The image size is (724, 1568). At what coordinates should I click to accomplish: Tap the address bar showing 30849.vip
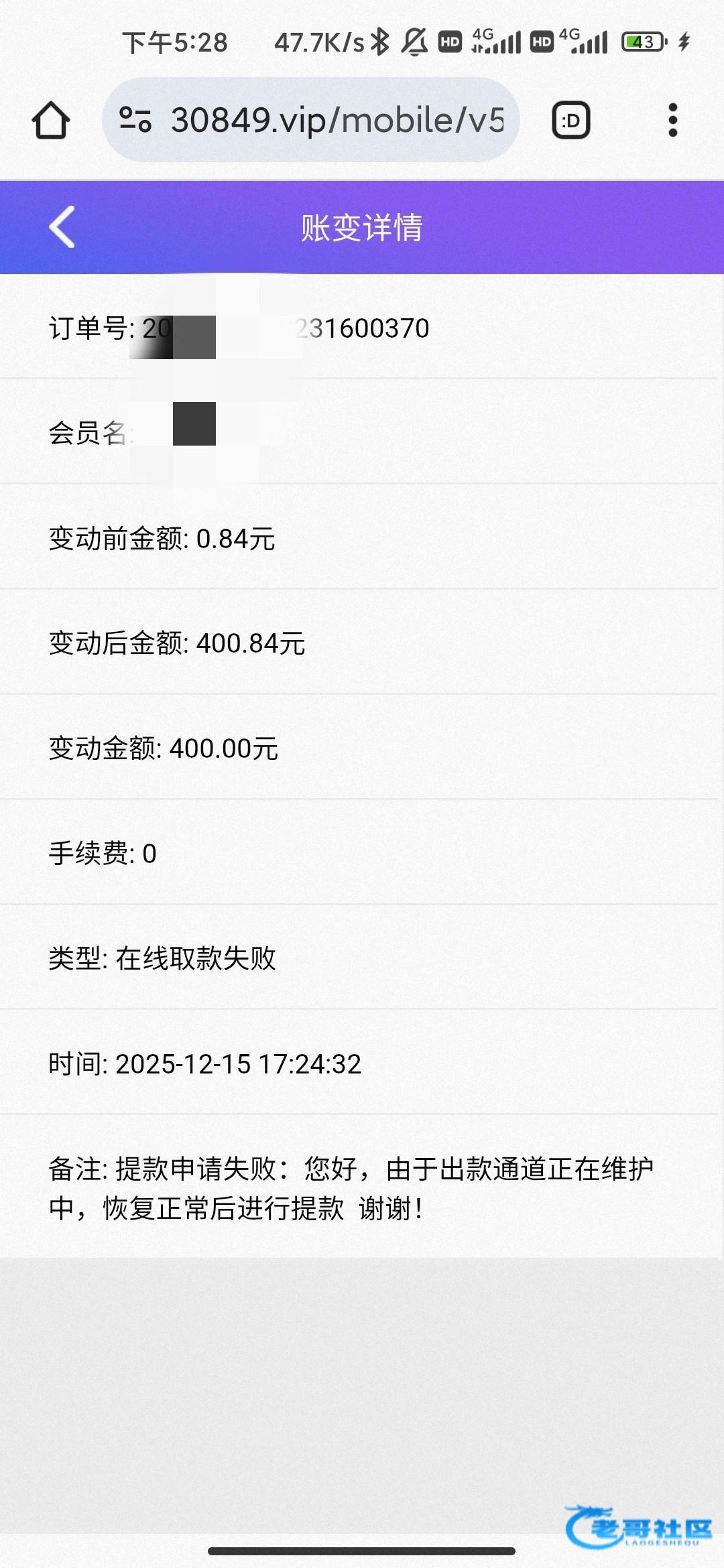(x=335, y=121)
